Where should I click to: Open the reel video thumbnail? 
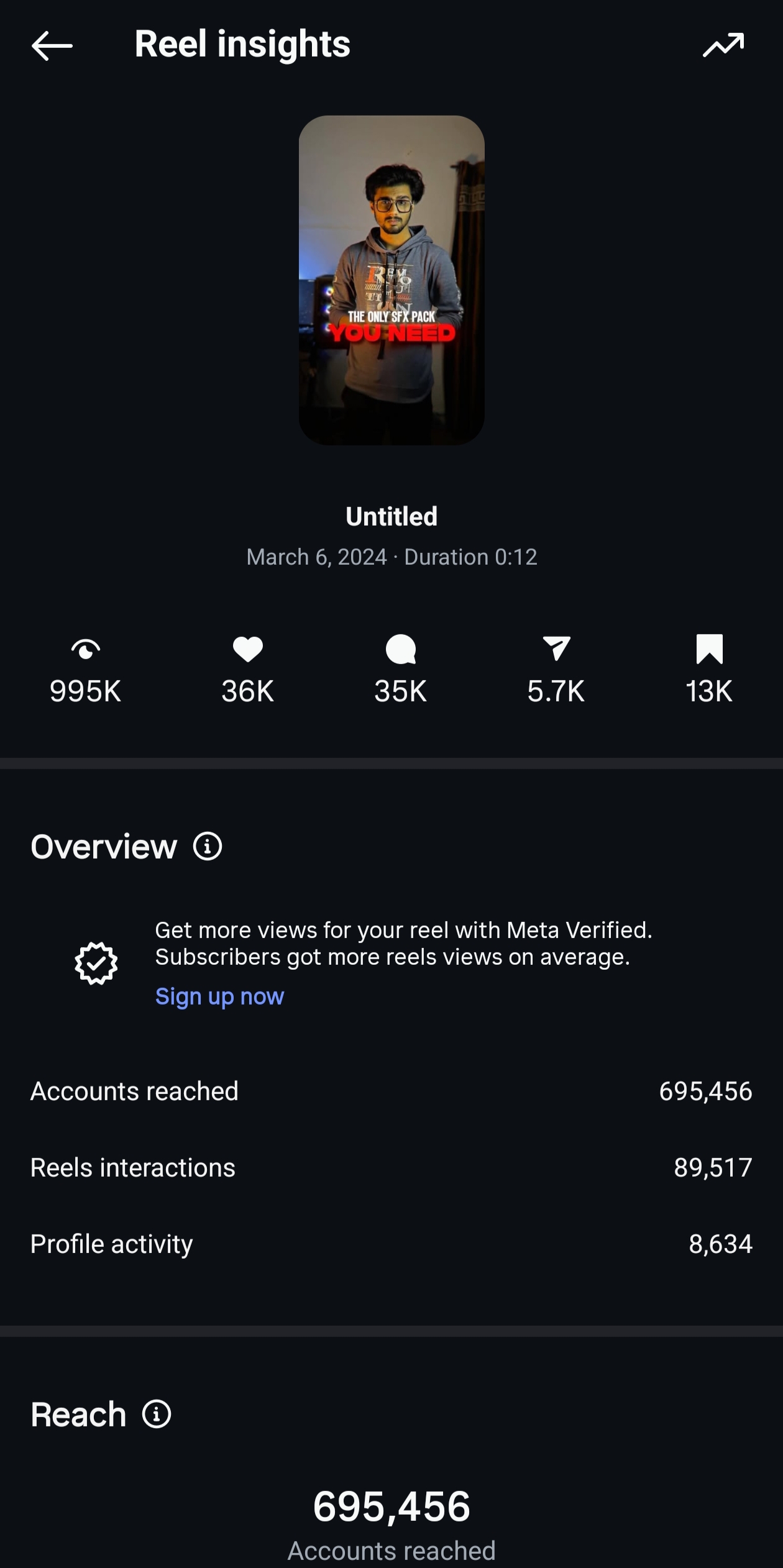(x=391, y=280)
